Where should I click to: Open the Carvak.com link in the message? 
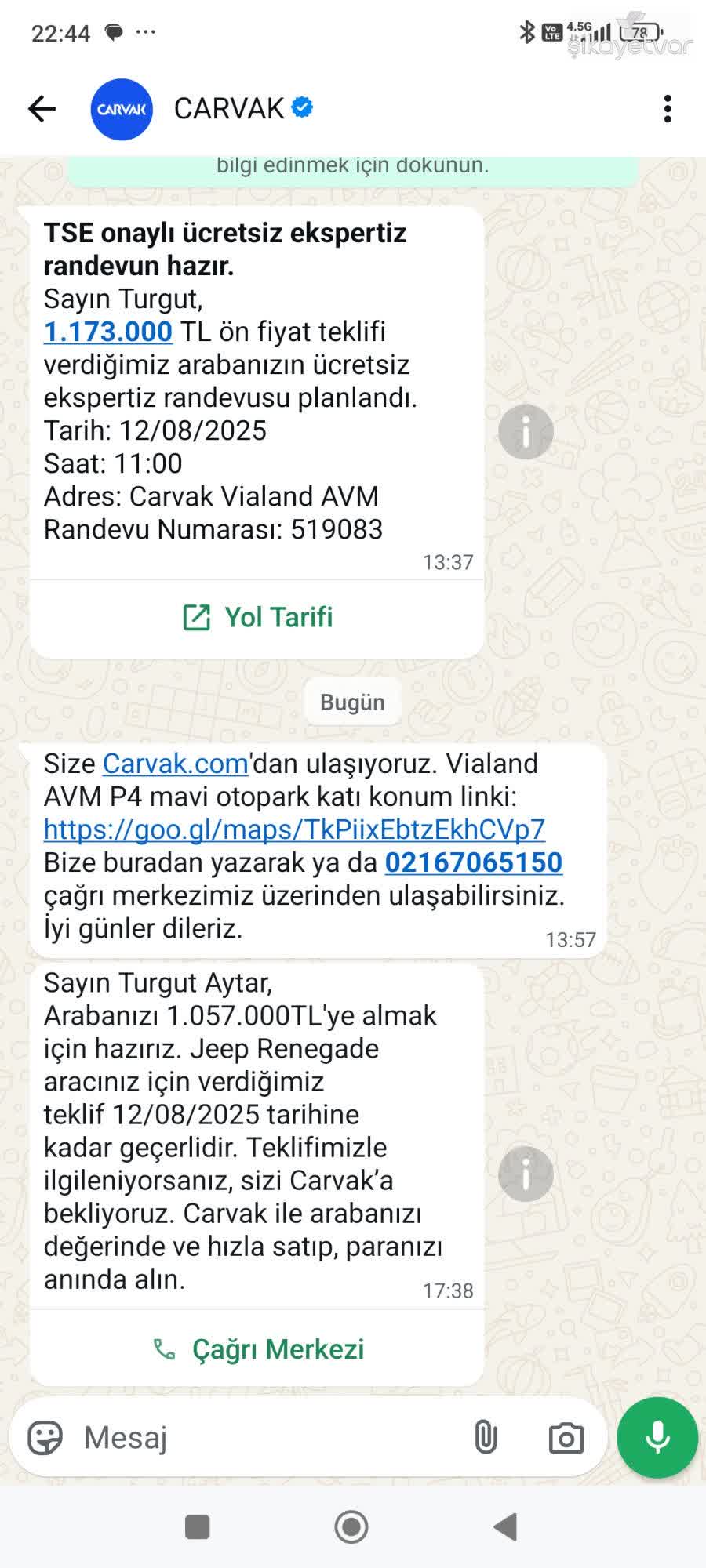tap(174, 764)
